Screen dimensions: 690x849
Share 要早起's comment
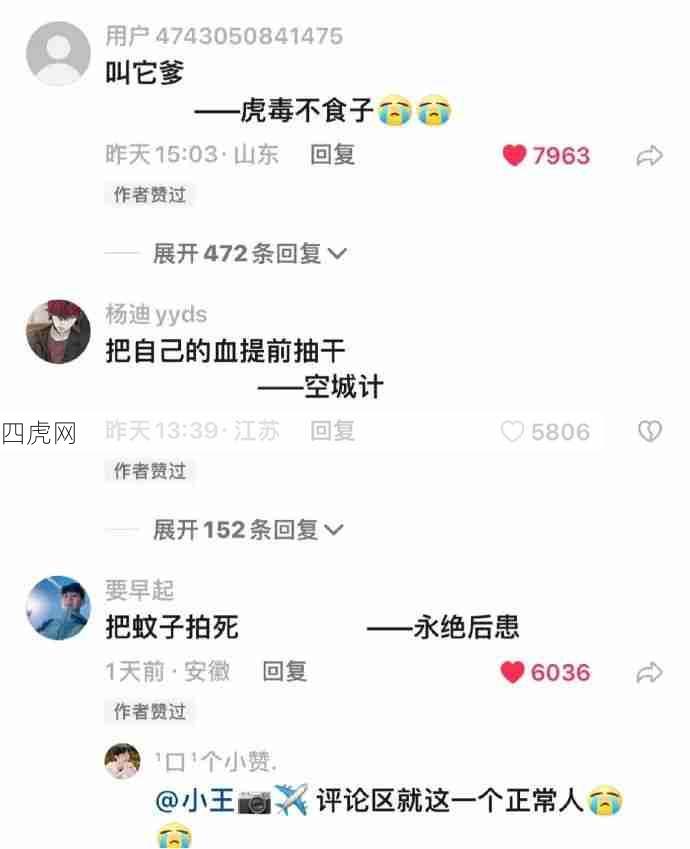[x=650, y=672]
